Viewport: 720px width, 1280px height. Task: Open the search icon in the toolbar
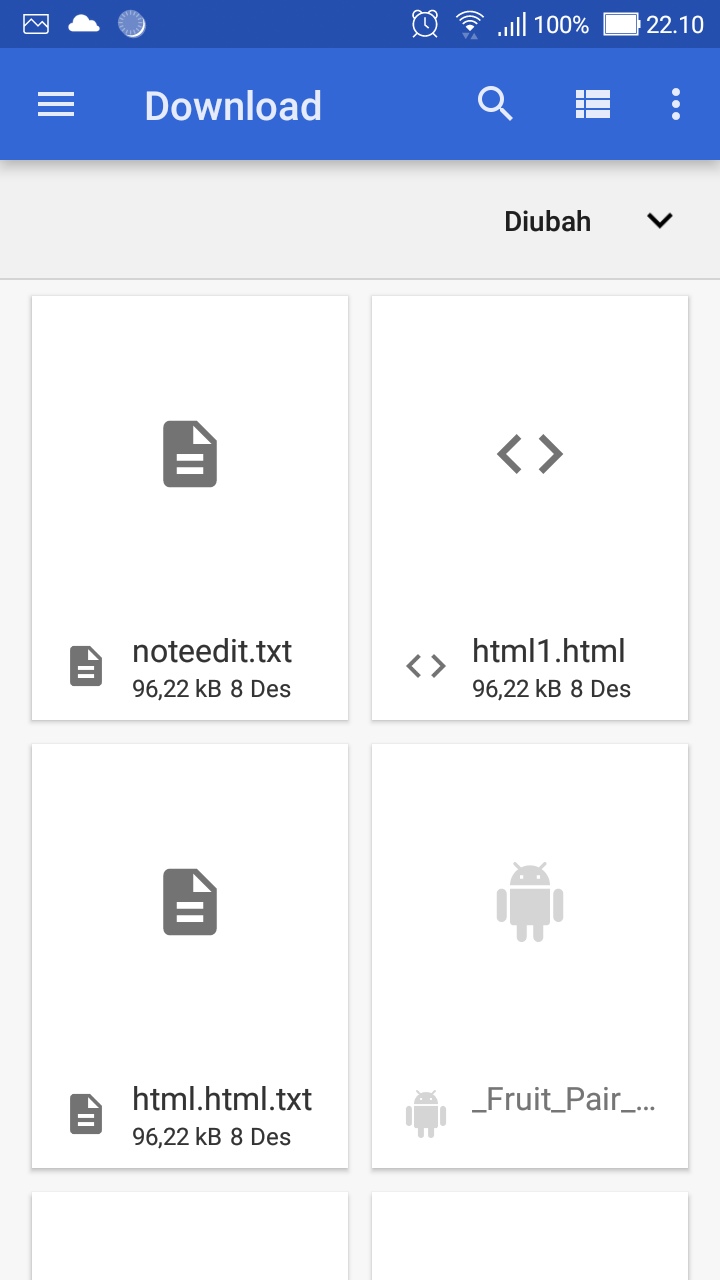[495, 104]
